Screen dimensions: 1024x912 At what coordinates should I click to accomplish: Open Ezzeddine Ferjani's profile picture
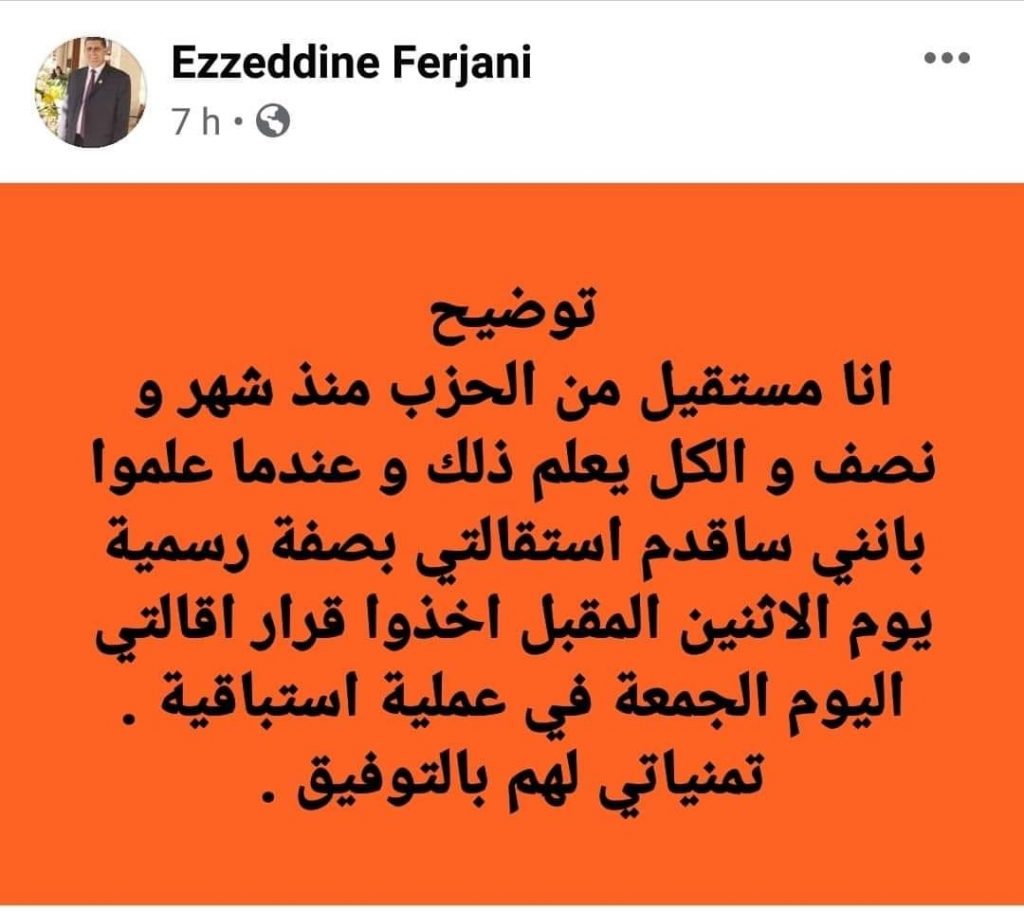tap(92, 93)
